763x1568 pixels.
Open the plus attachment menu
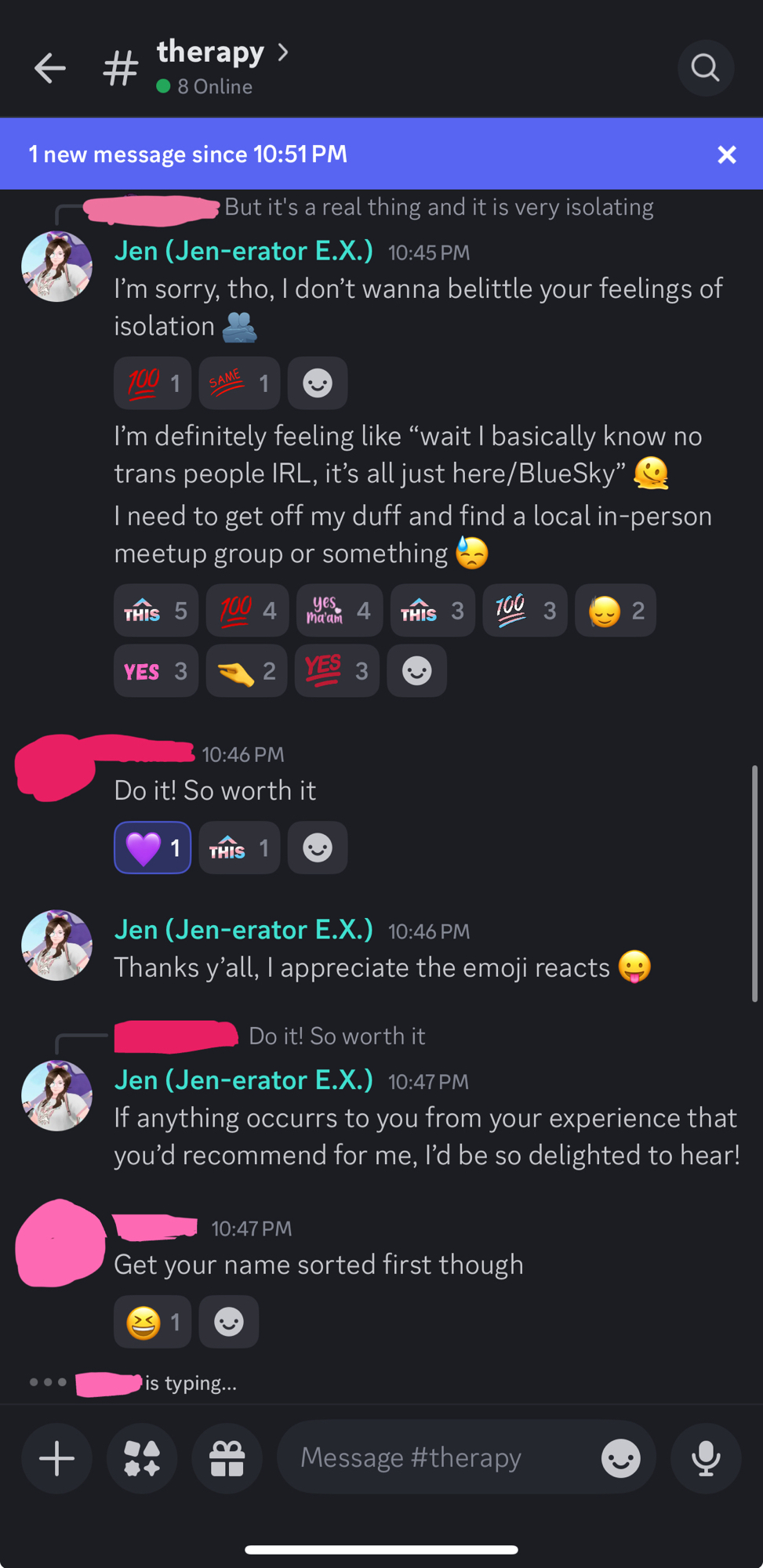point(56,1458)
